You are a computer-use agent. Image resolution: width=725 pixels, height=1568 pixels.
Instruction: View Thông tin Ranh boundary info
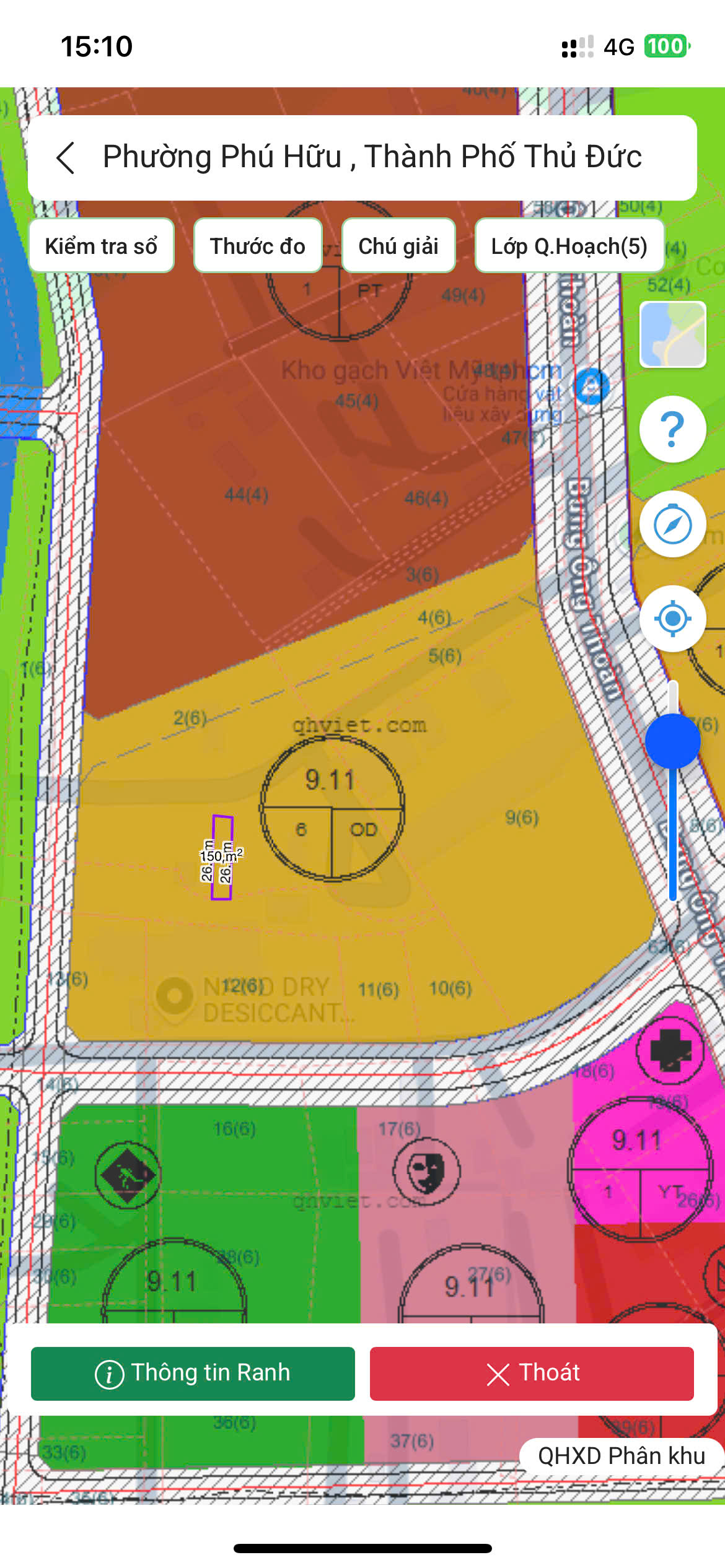[x=193, y=1373]
